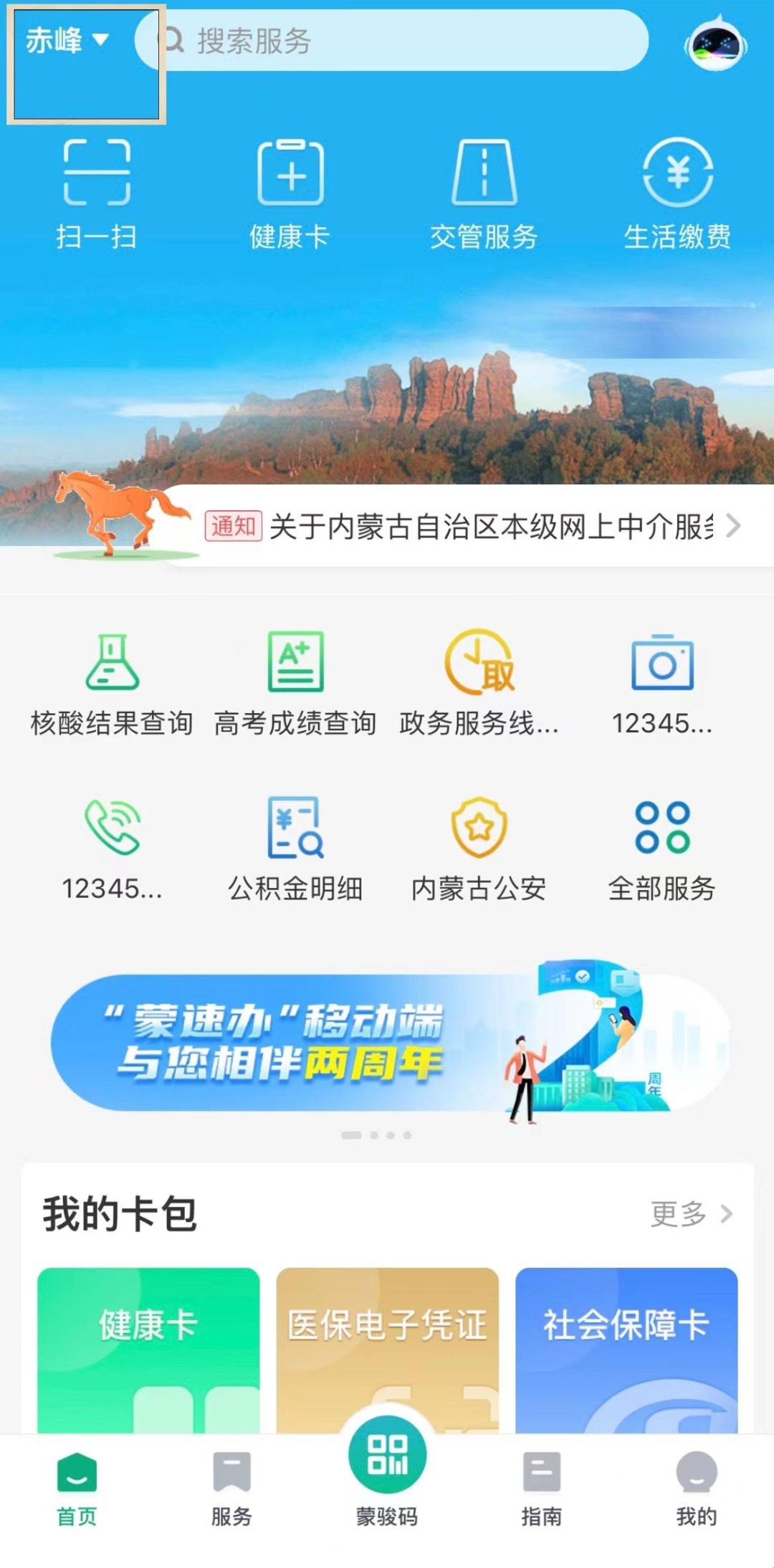Open 健康卡 shortcut in top row
The height and width of the screenshot is (1568, 774).
290,193
